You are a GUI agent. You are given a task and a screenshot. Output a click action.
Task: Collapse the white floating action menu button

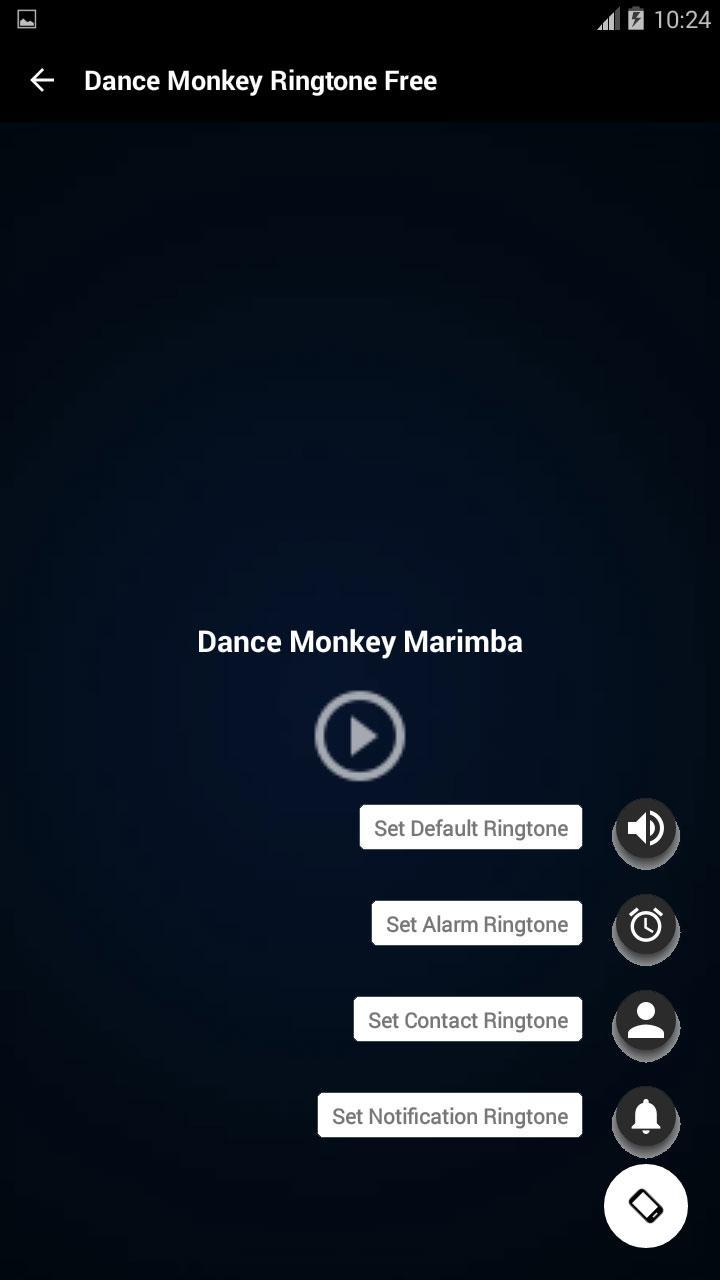pos(645,1206)
